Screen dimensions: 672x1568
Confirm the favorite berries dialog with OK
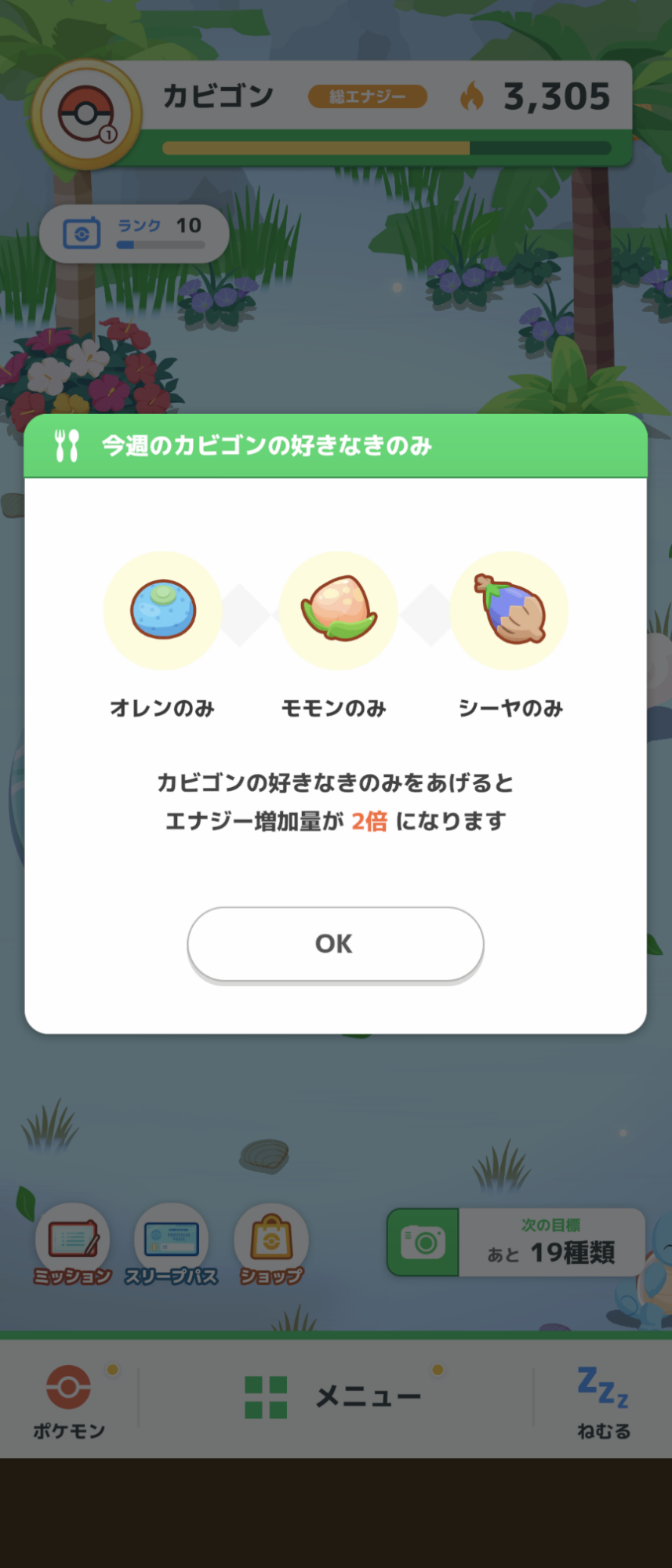[x=335, y=943]
